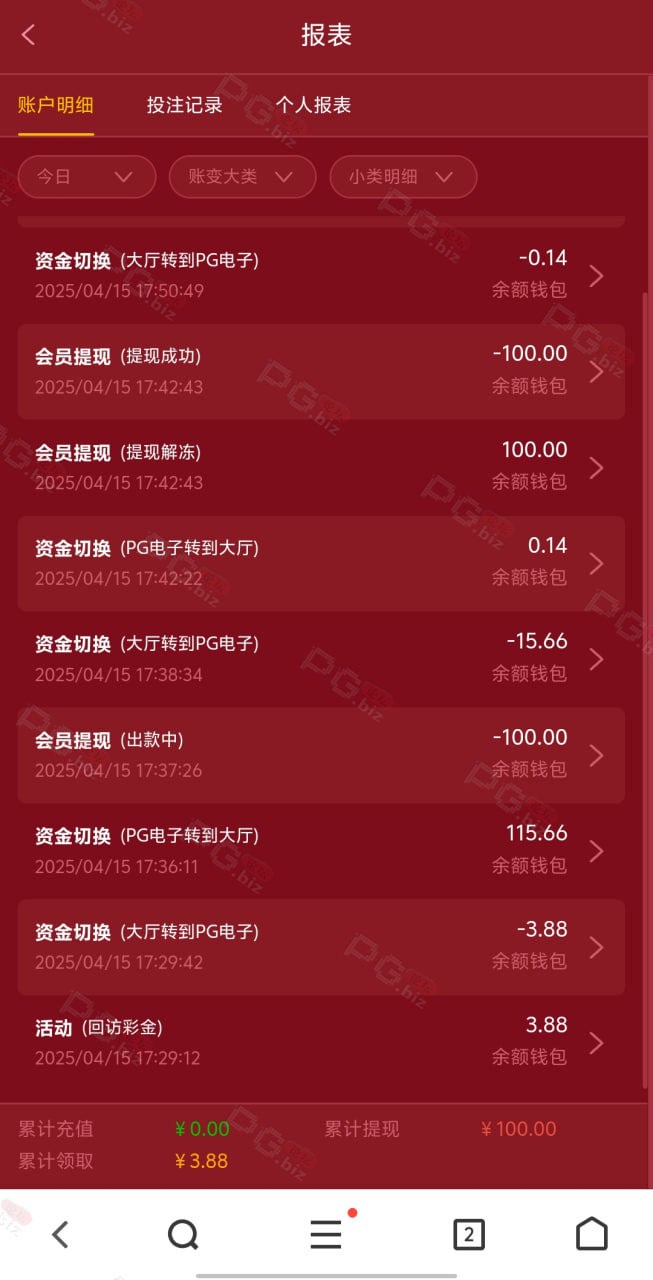
Task: Open the browser menu button
Action: coord(327,1234)
